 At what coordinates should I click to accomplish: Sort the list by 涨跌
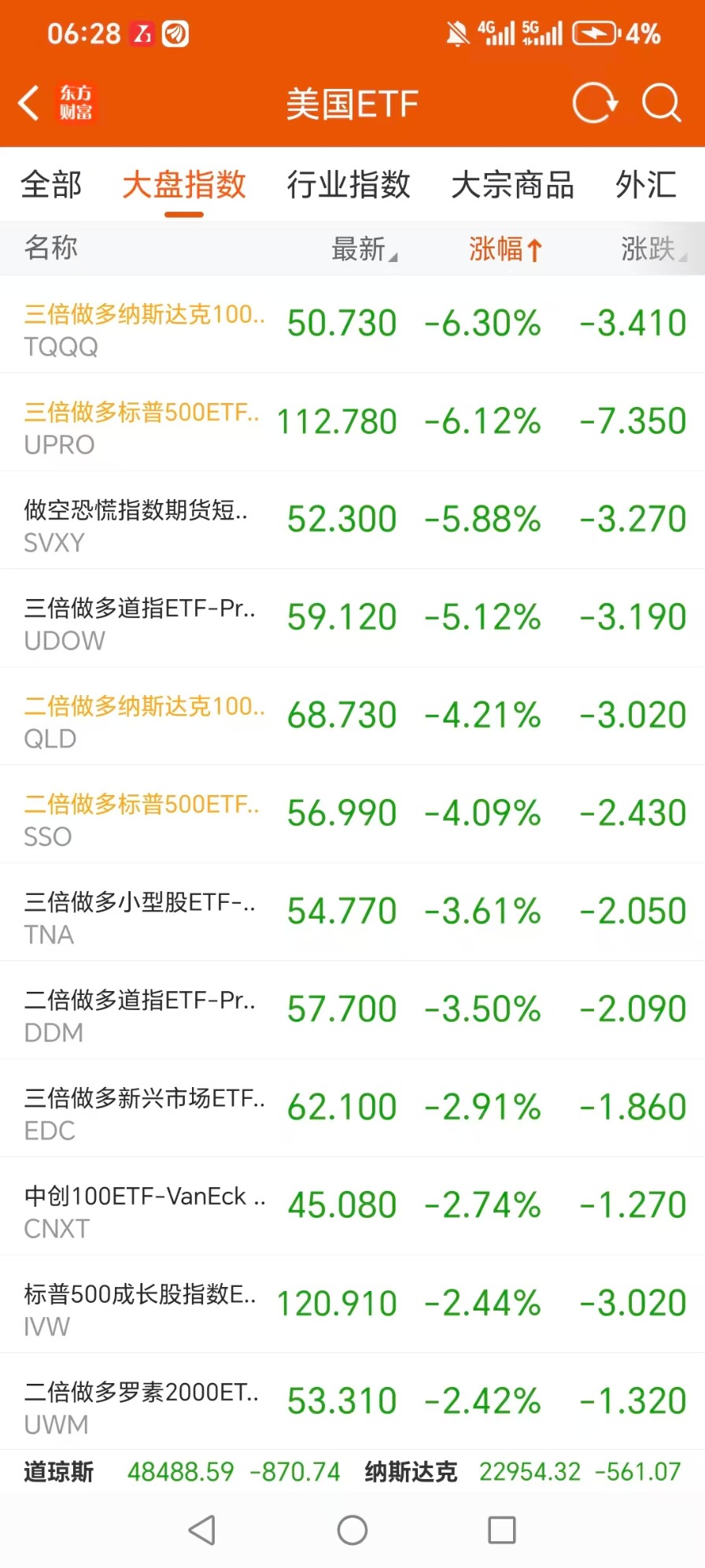coord(651,249)
